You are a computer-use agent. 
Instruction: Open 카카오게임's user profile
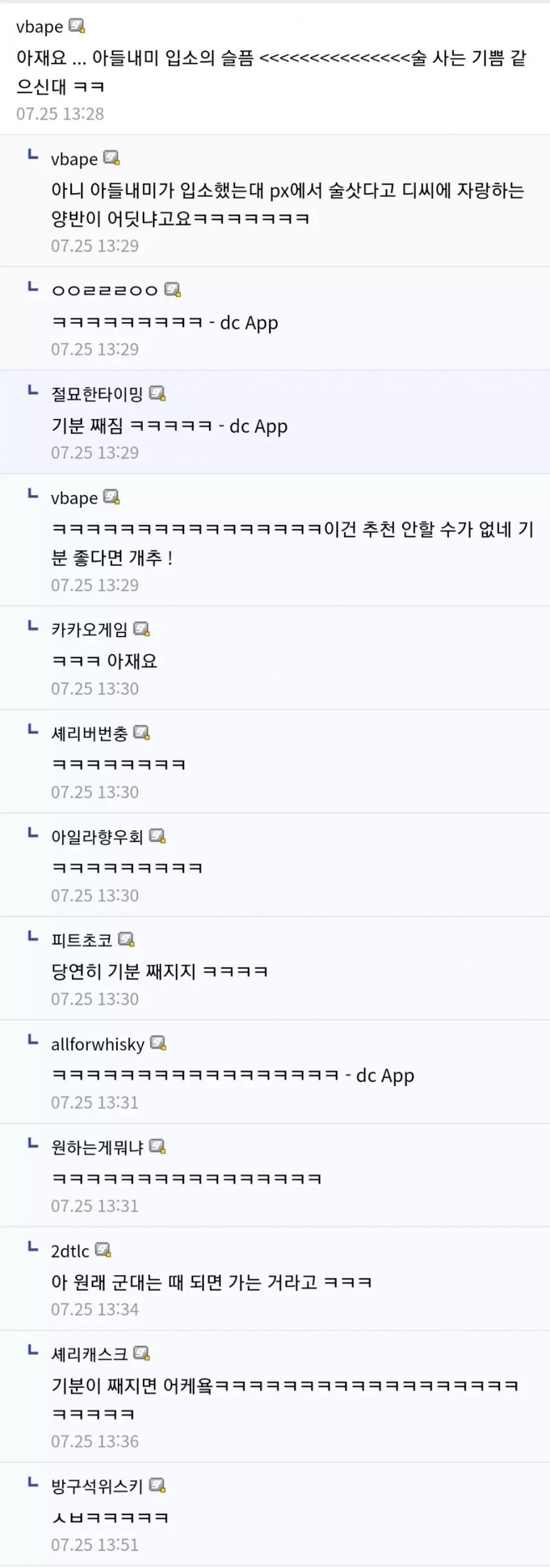pos(89,629)
